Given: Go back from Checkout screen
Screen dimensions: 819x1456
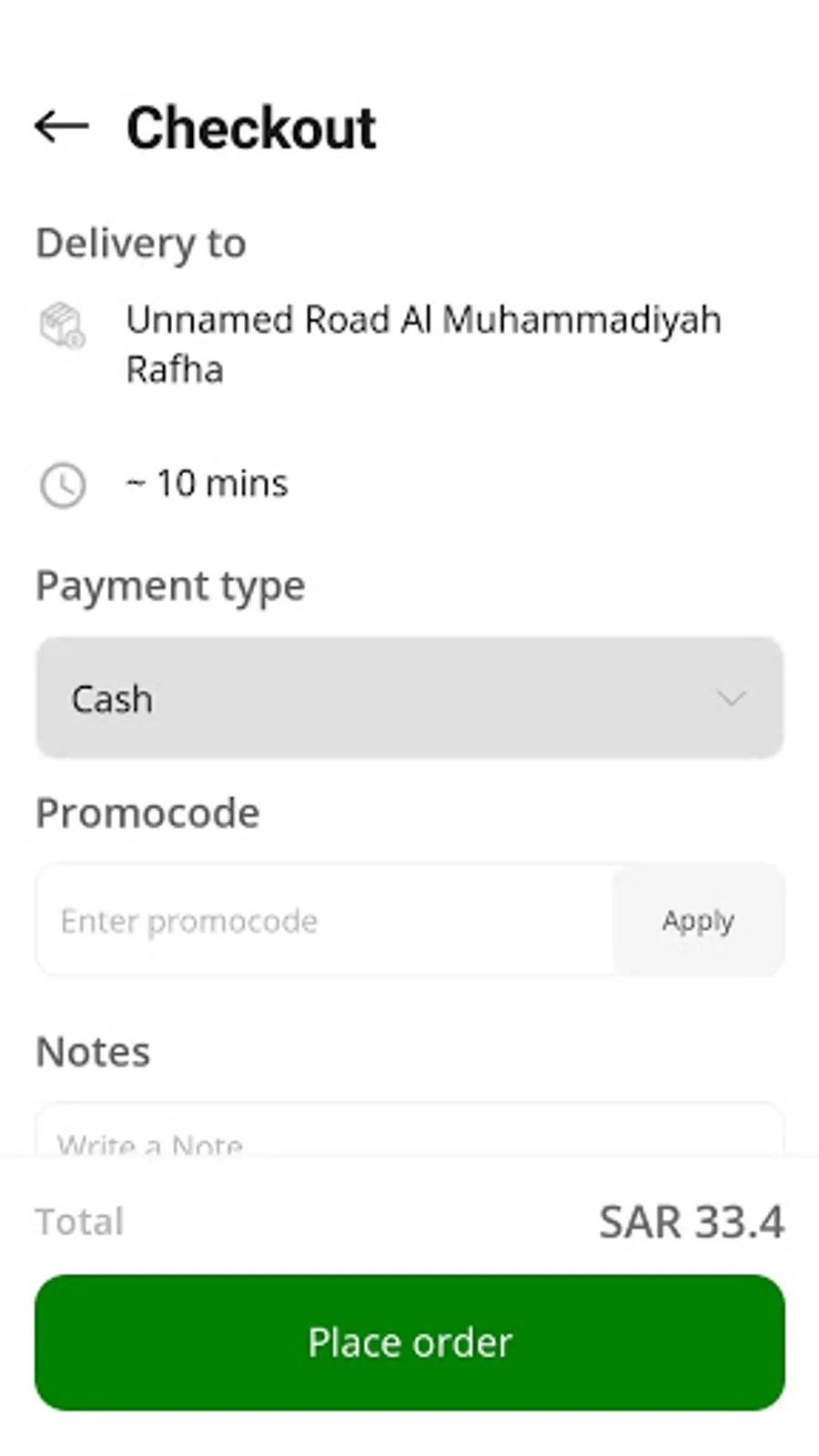Looking at the screenshot, I should [x=62, y=126].
